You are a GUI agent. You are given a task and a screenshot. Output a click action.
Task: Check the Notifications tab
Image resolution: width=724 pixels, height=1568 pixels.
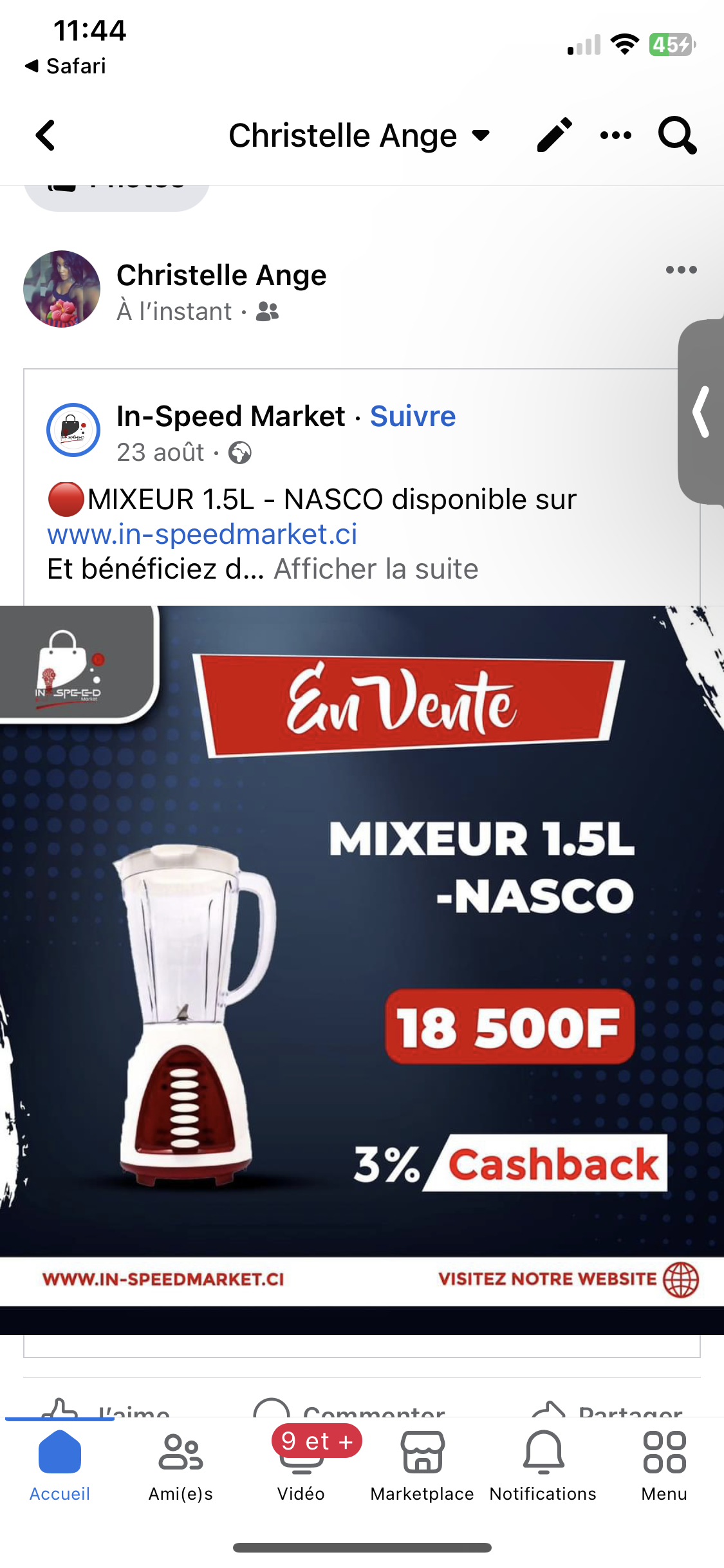pos(543,1465)
